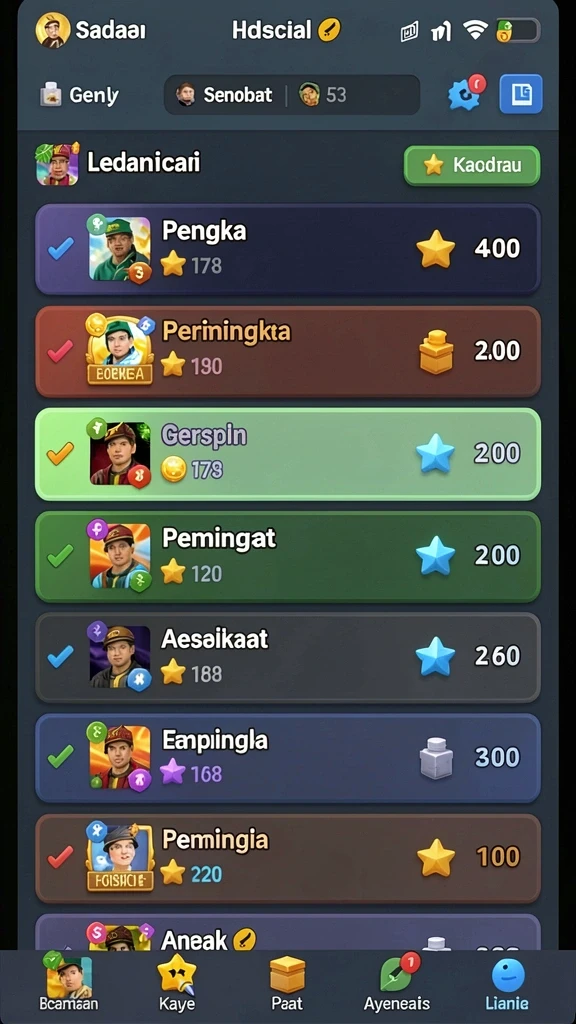Switch to the Kaye tab
576x1024 pixels.
[x=177, y=985]
